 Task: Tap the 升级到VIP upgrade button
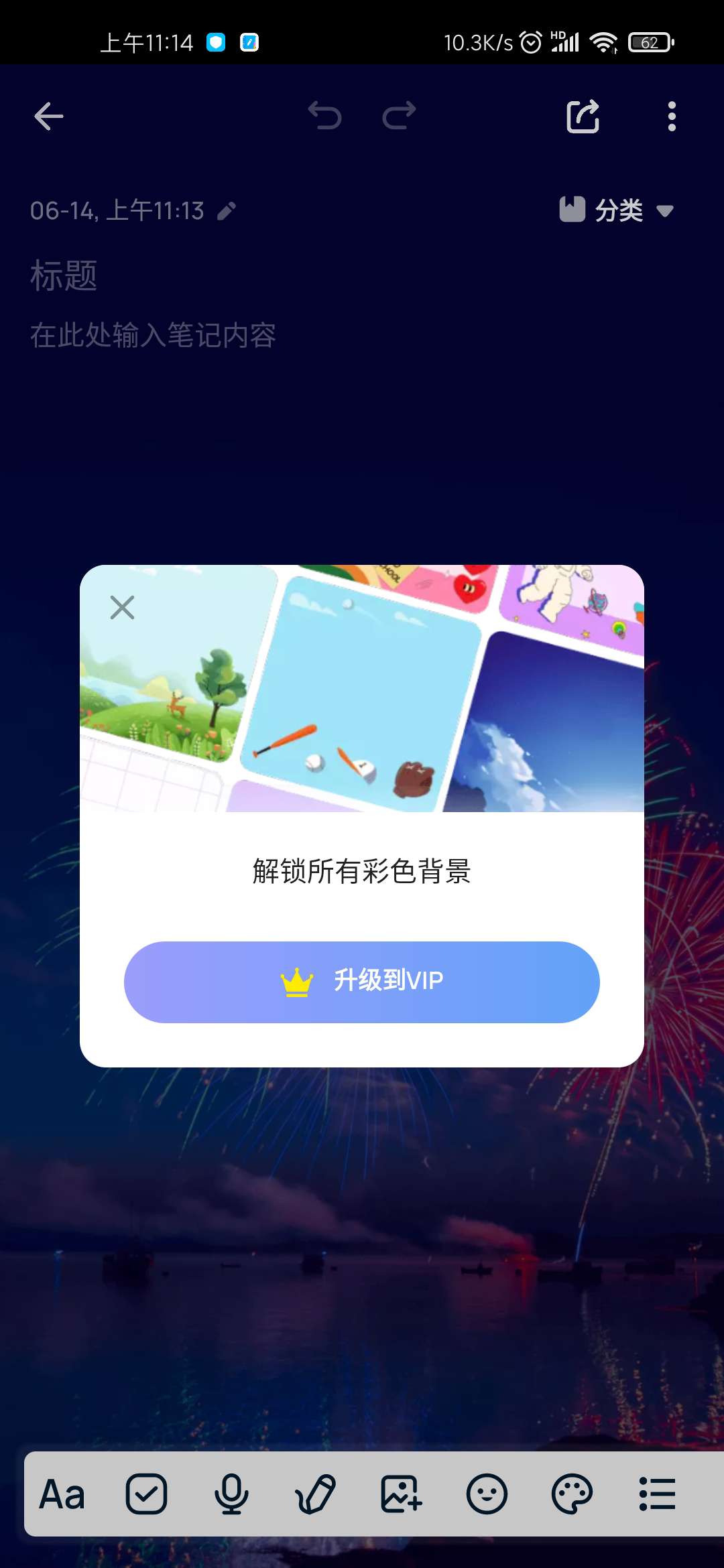tap(362, 982)
